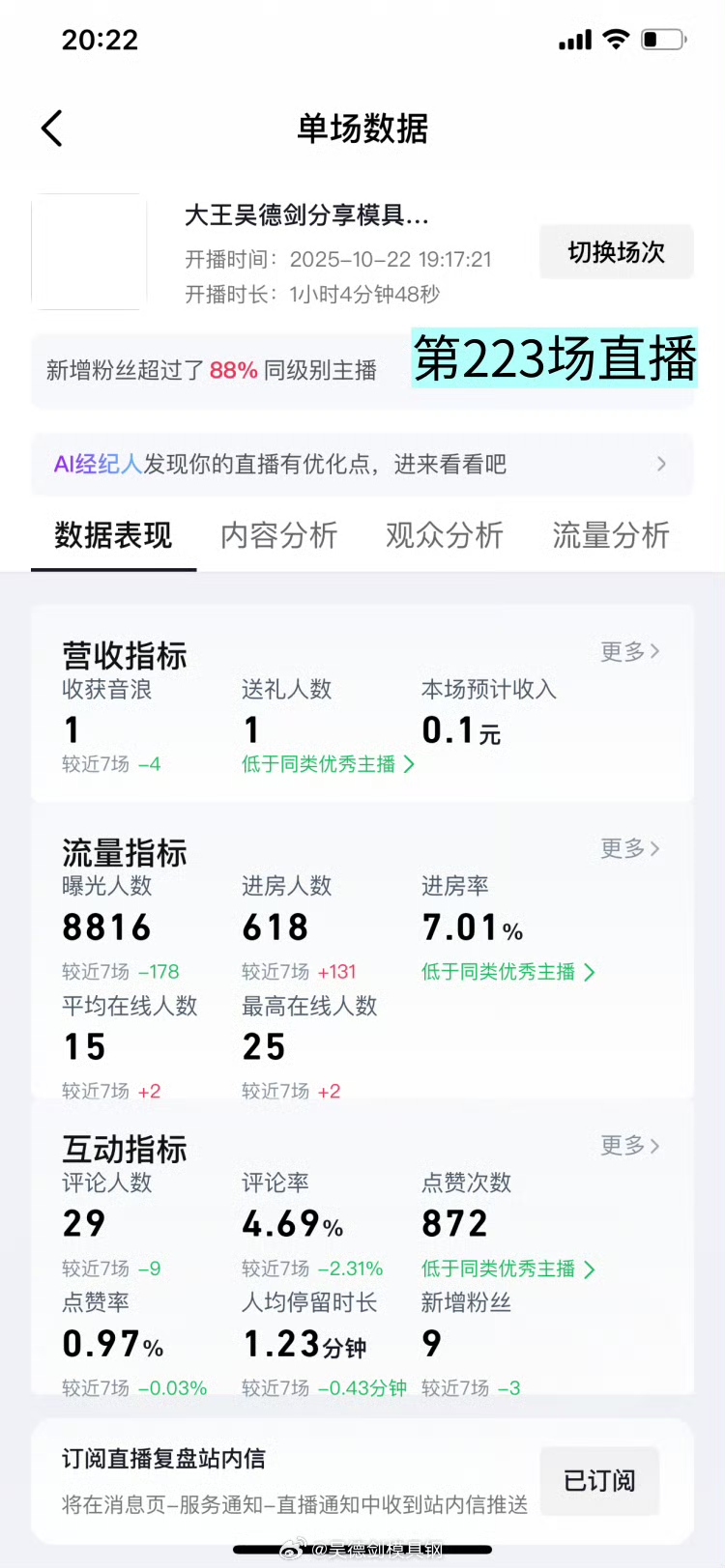The height and width of the screenshot is (1568, 725).
Task: Switch to the 流量分析 tab
Action: 610,535
